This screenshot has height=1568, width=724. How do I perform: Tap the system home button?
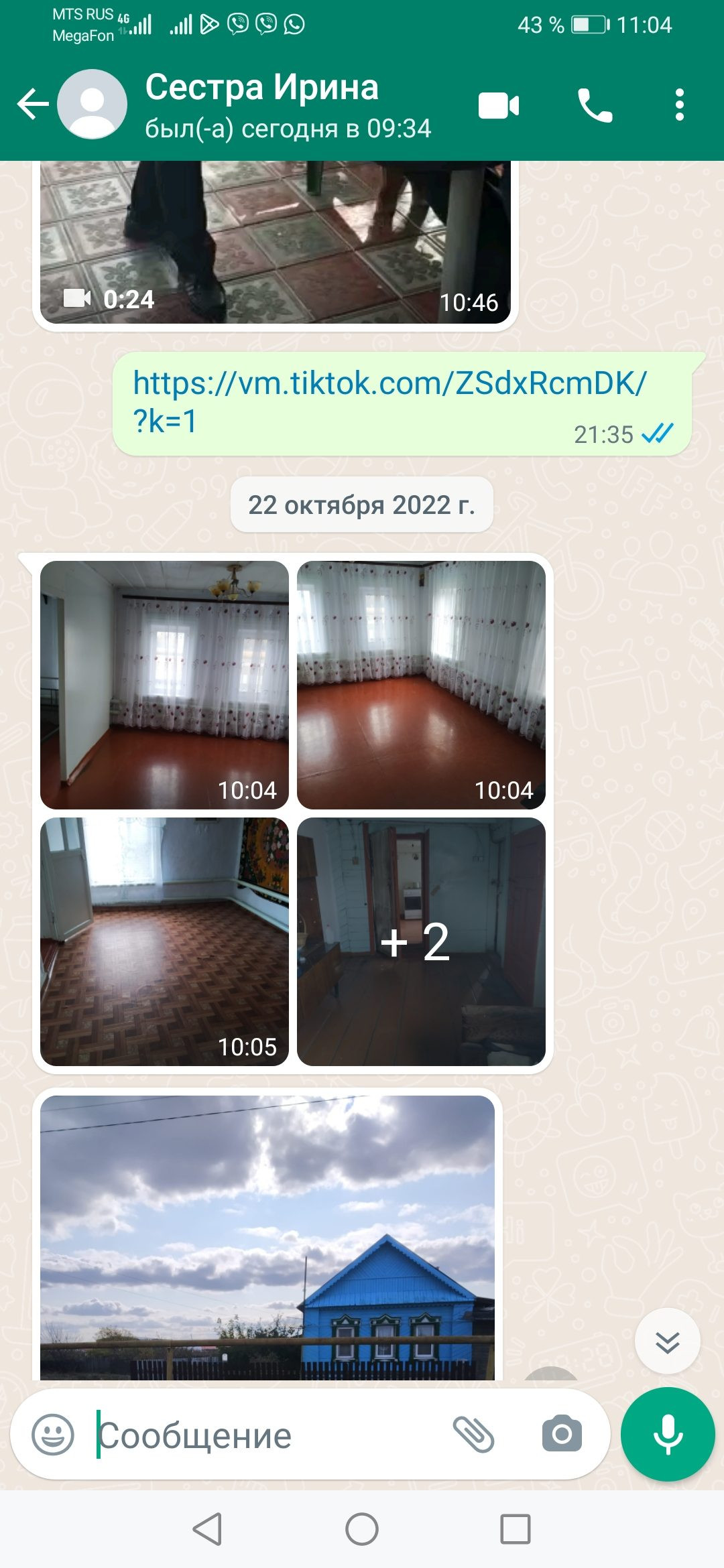(362, 1529)
